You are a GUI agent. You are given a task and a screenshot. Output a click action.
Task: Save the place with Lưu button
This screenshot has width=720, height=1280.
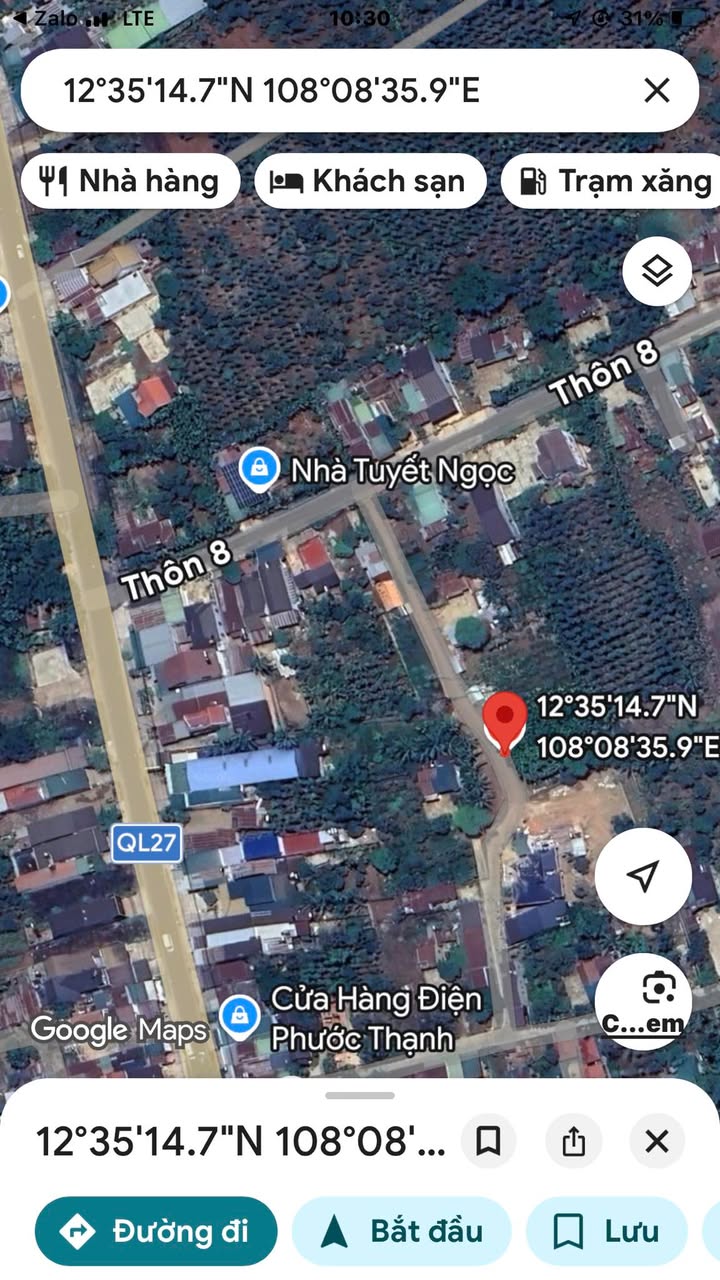[606, 1231]
